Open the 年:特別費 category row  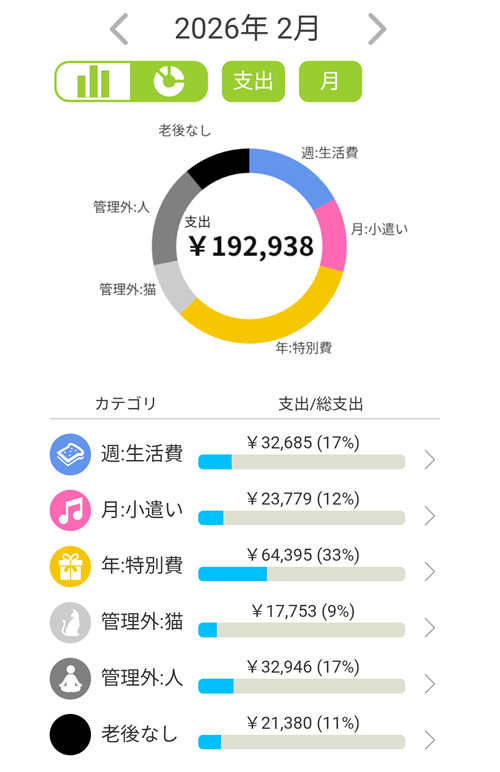244,566
